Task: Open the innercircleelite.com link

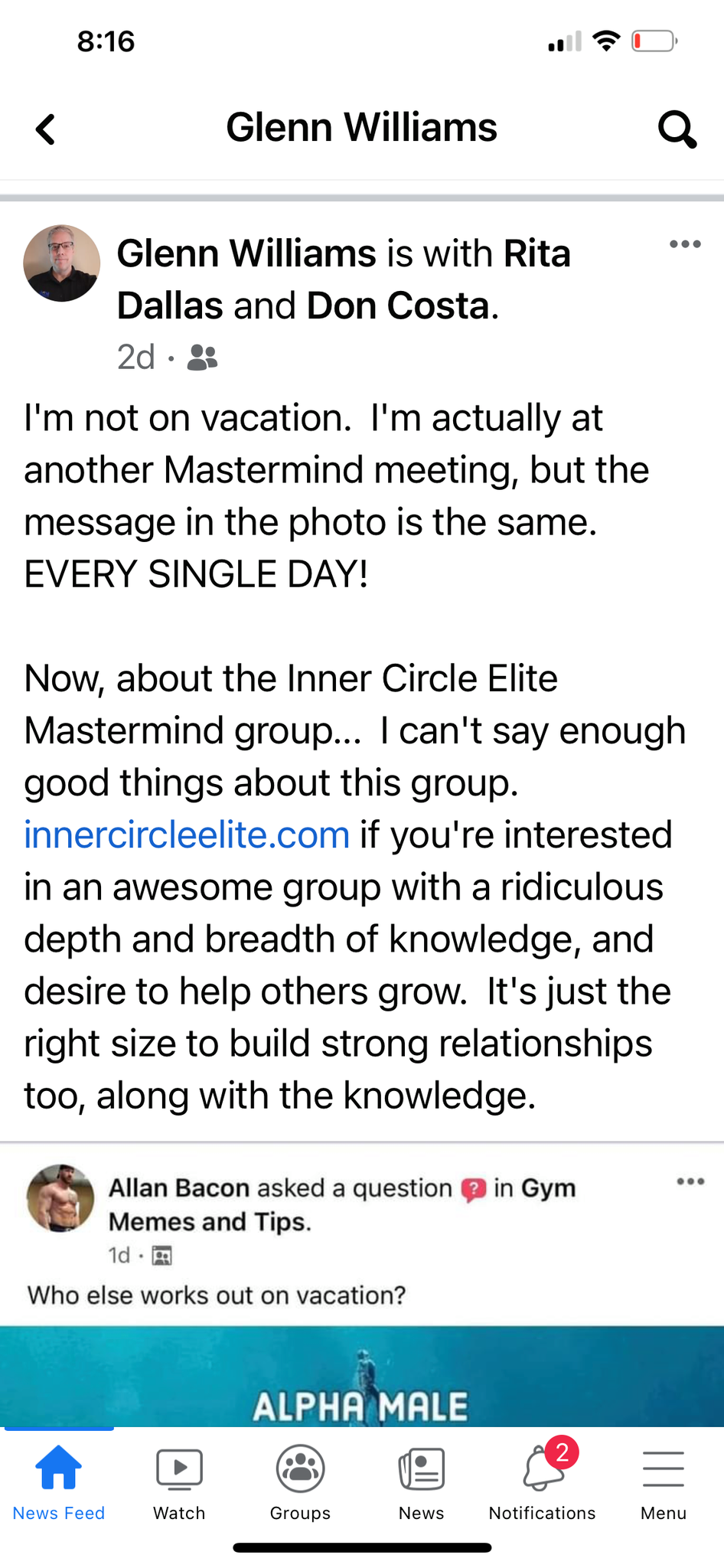Action: coord(187,835)
